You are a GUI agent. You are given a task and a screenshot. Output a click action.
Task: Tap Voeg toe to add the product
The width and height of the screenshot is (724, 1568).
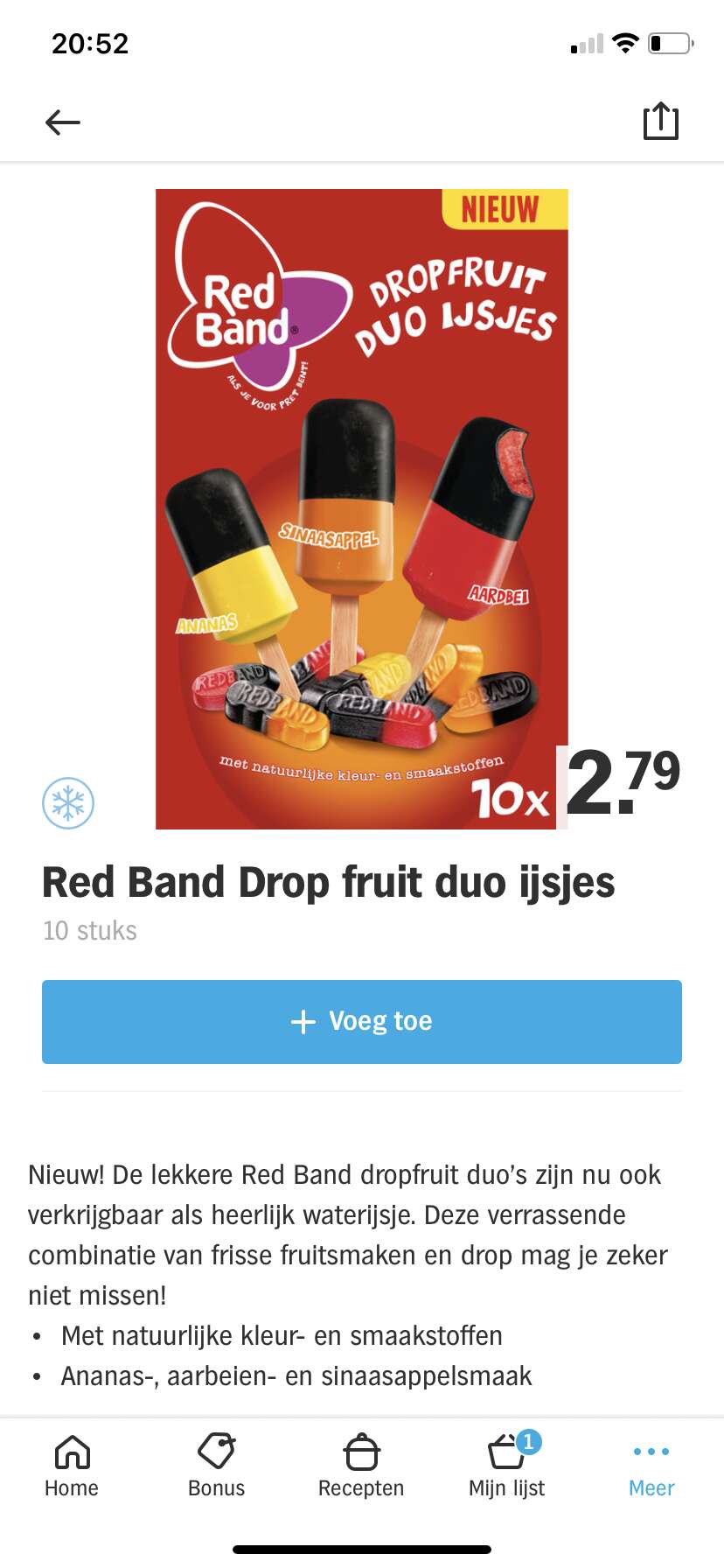(362, 1022)
